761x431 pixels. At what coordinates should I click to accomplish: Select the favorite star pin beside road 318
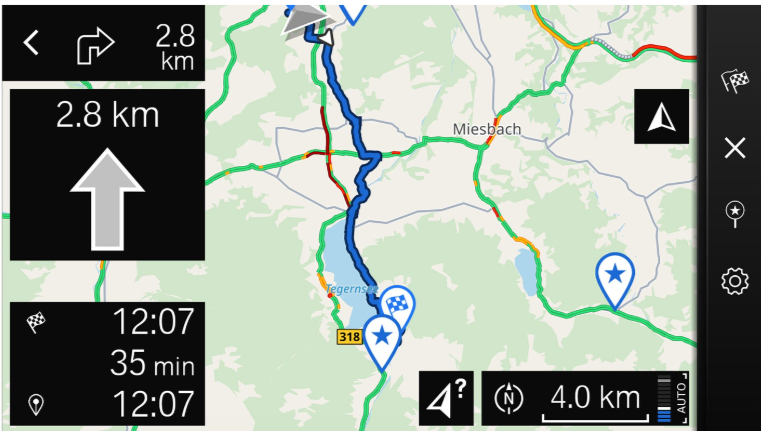point(381,338)
